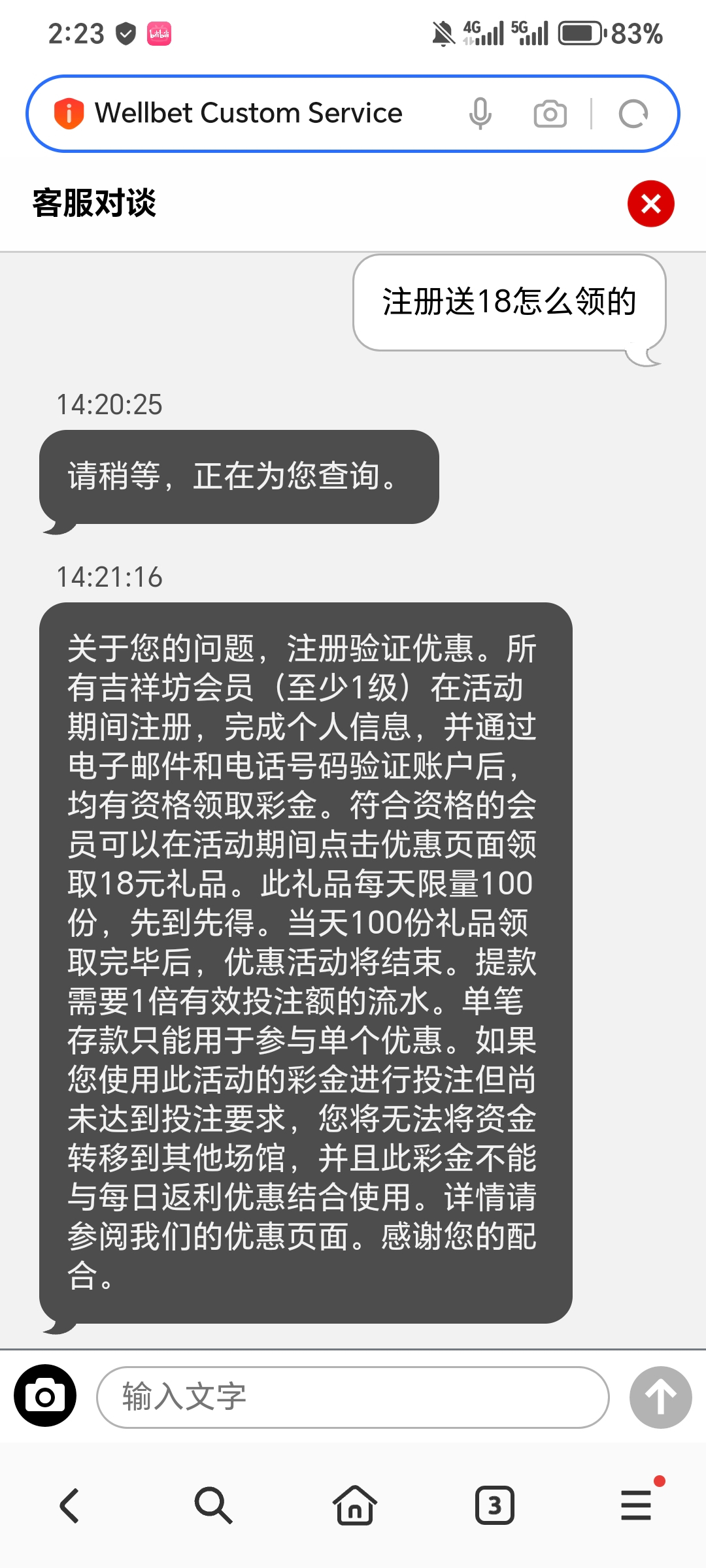The height and width of the screenshot is (1568, 706).
Task: Reload the page with the refresh icon
Action: click(x=633, y=114)
